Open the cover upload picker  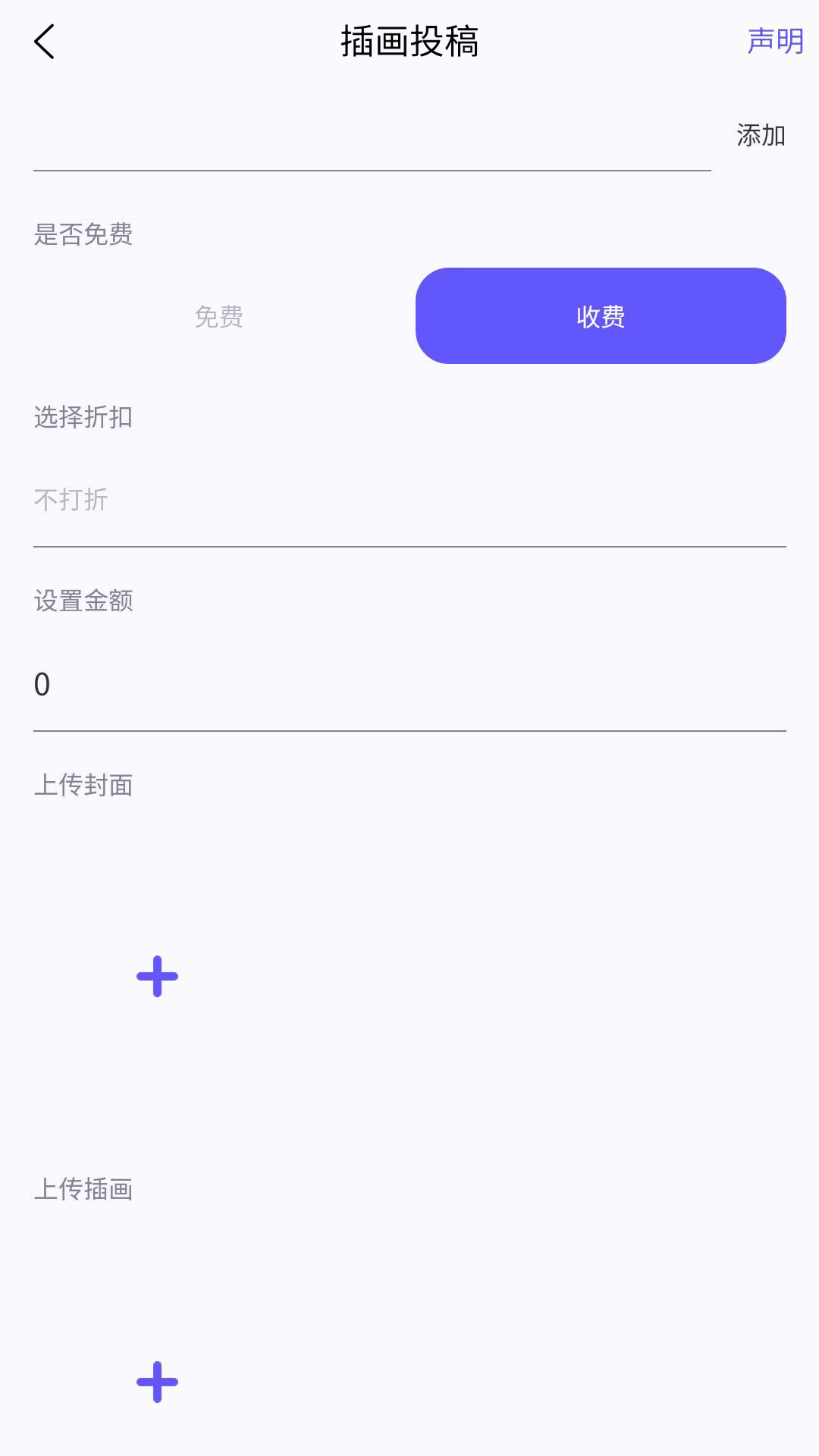click(x=157, y=977)
